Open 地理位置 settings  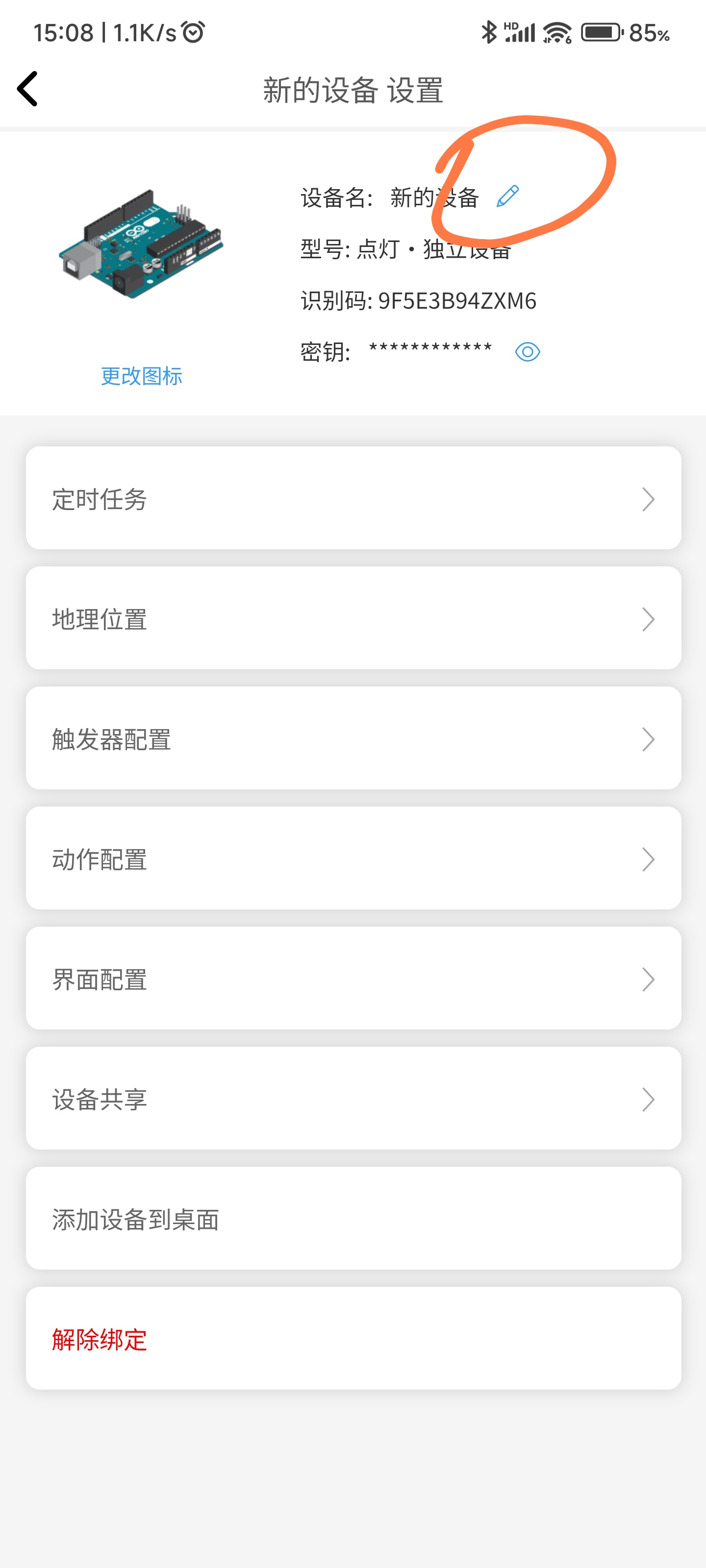coord(353,618)
